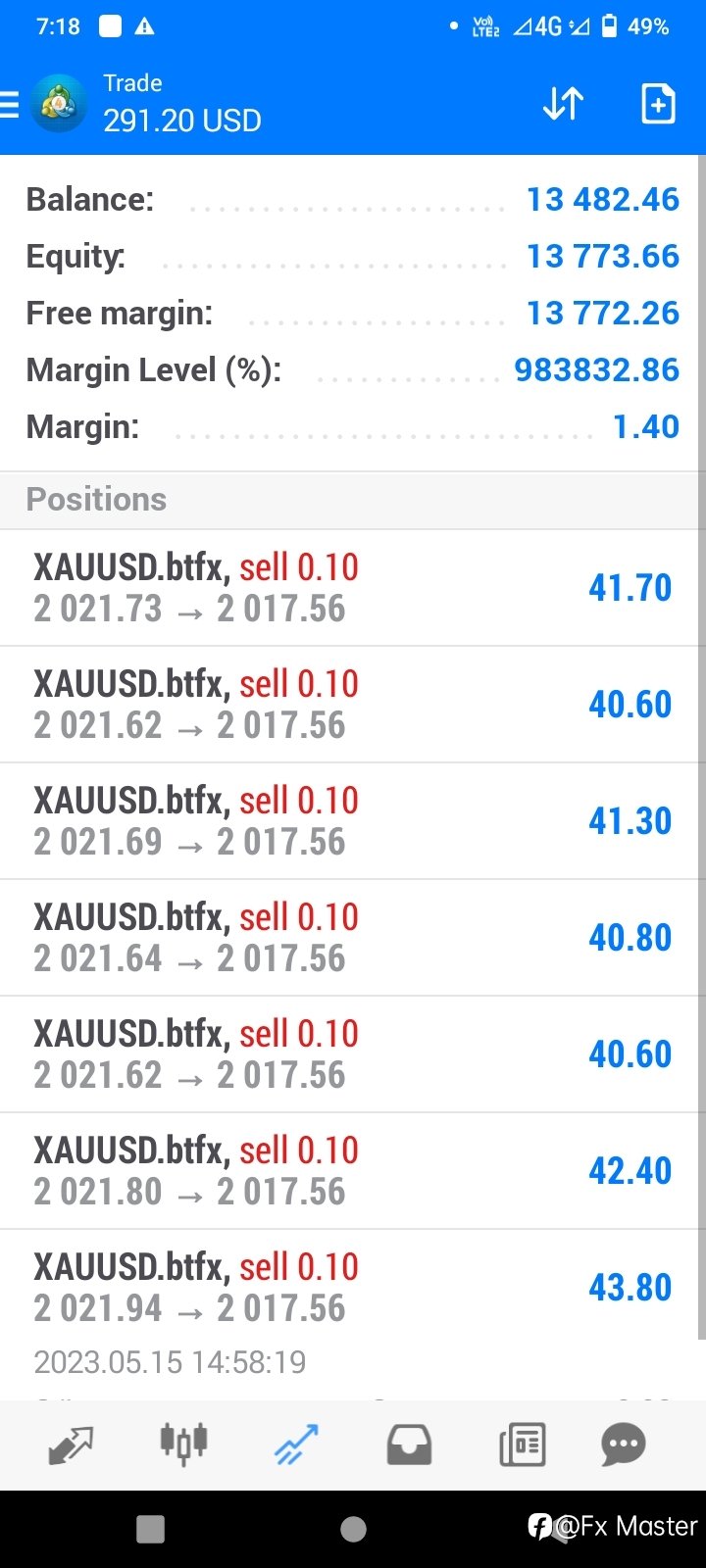This screenshot has width=706, height=1568.
Task: Show recent apps
Action: [x=150, y=1529]
